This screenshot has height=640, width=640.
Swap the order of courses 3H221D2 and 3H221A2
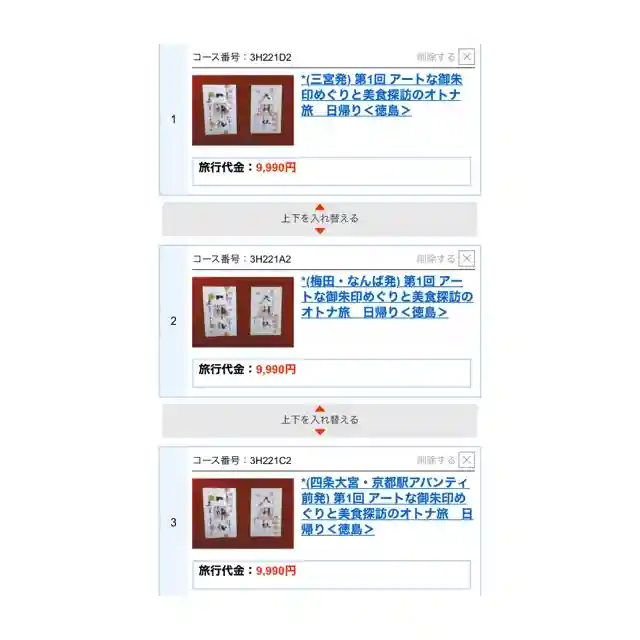click(320, 218)
